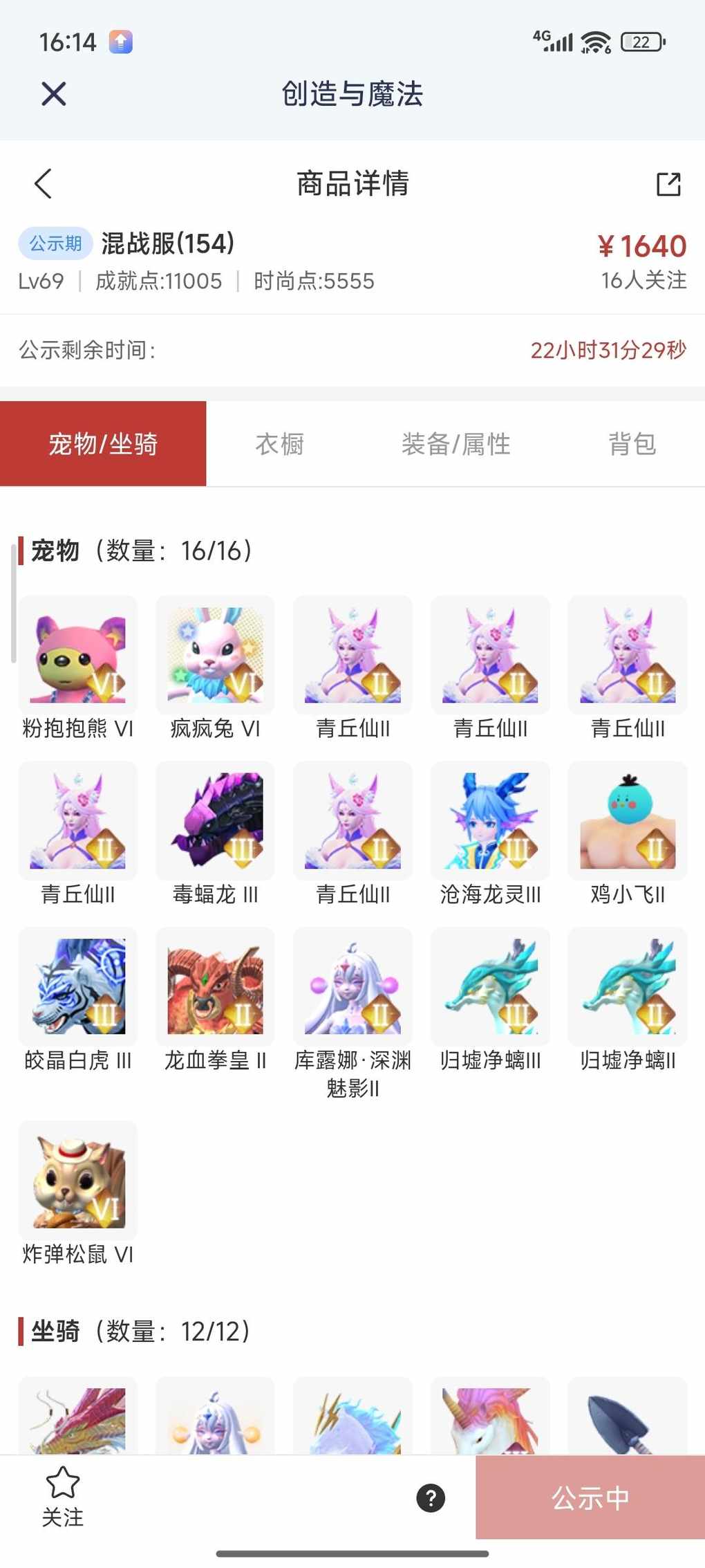This screenshot has height=1568, width=705.
Task: Tap the 公示中 button
Action: click(590, 1497)
